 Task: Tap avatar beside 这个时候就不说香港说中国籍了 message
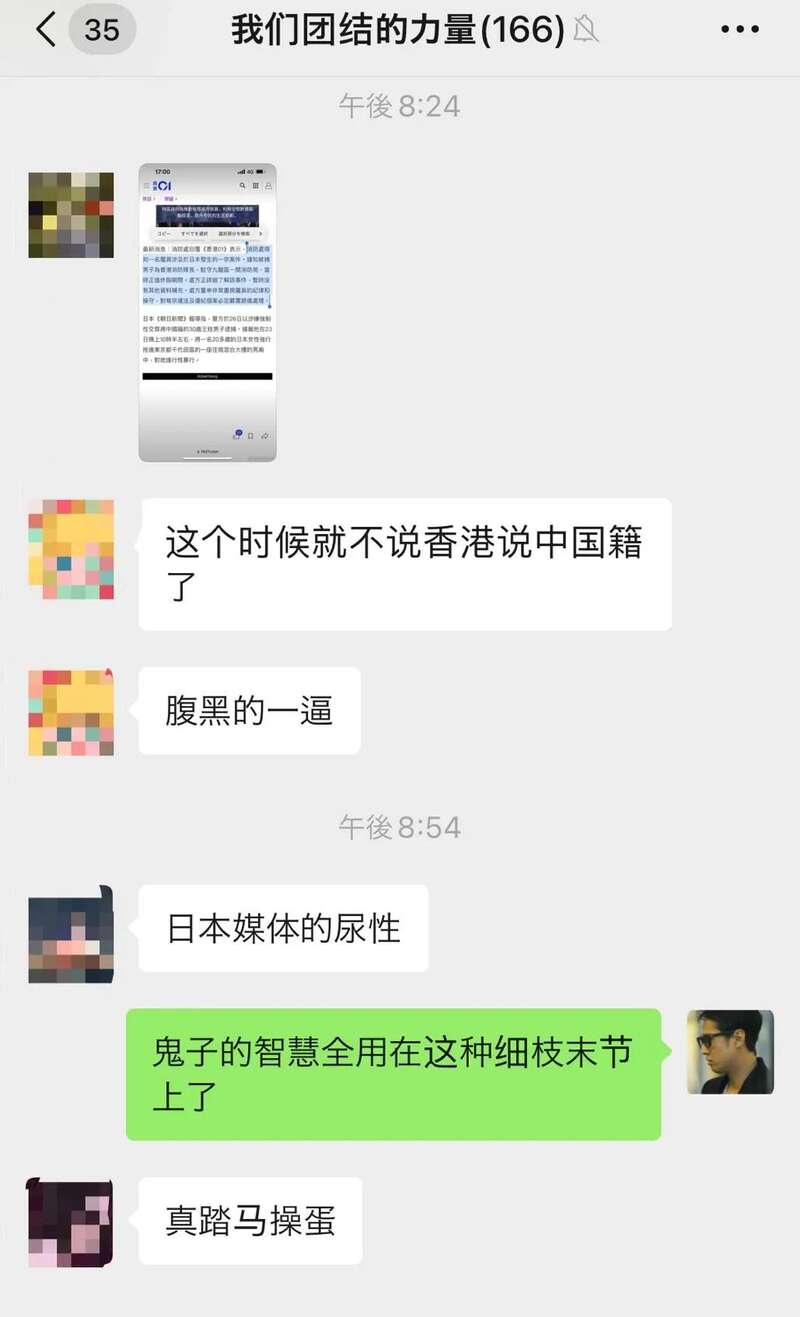coord(71,550)
